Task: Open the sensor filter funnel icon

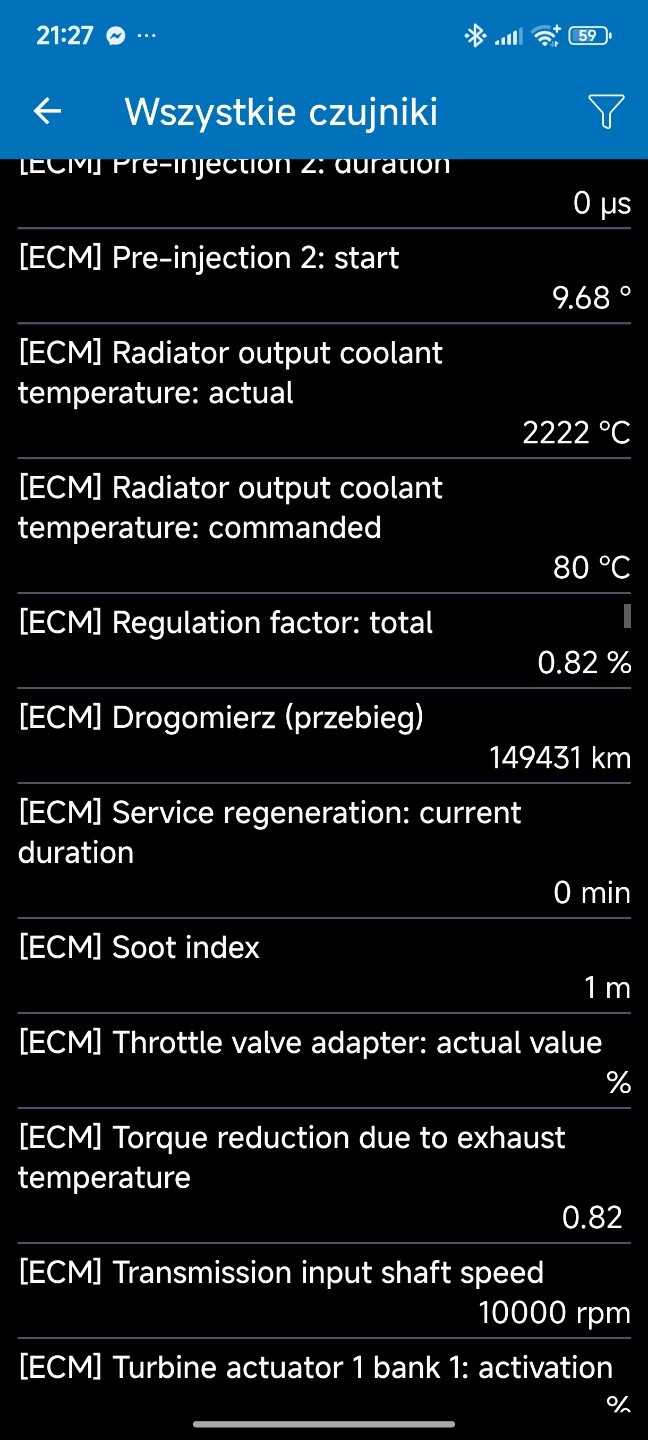Action: (606, 112)
